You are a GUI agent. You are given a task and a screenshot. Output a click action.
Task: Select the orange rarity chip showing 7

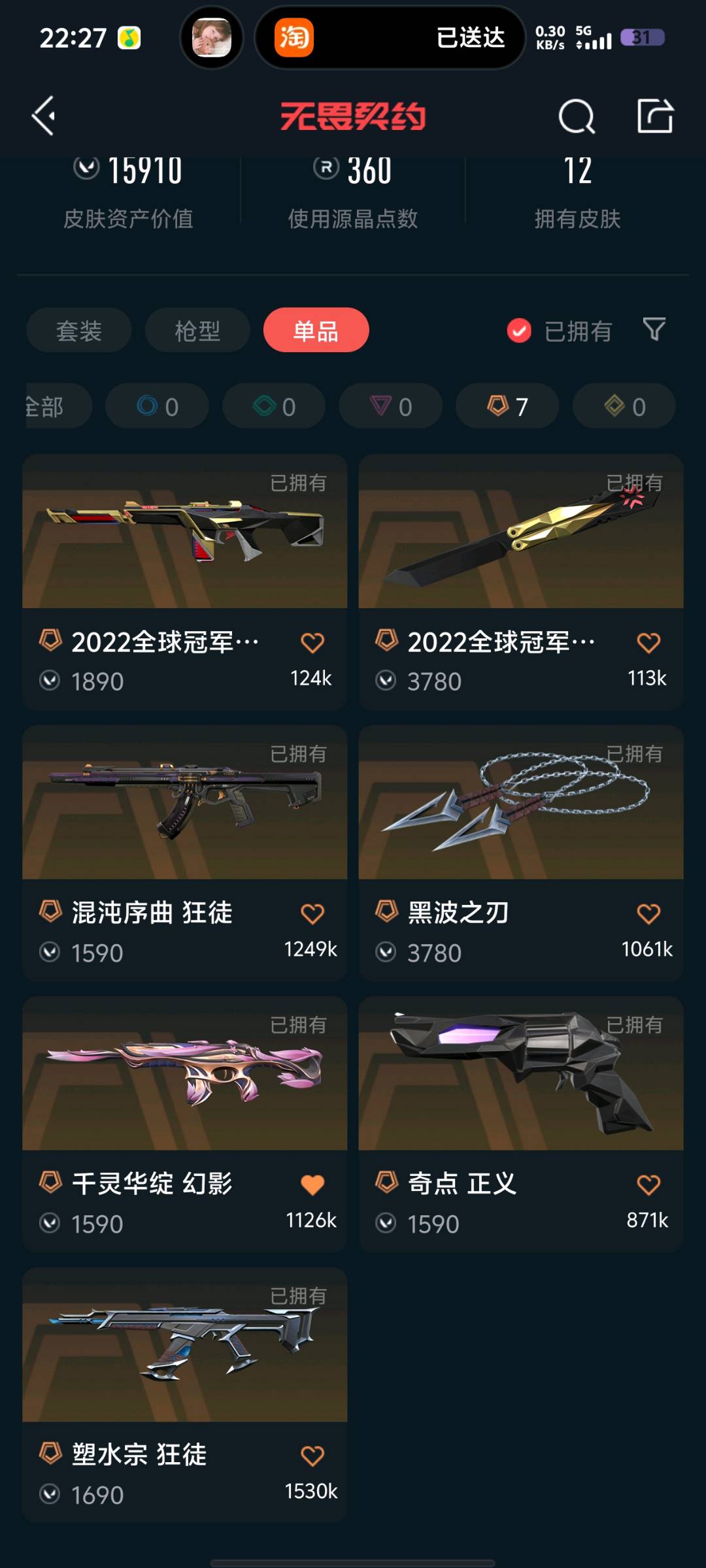pos(507,406)
